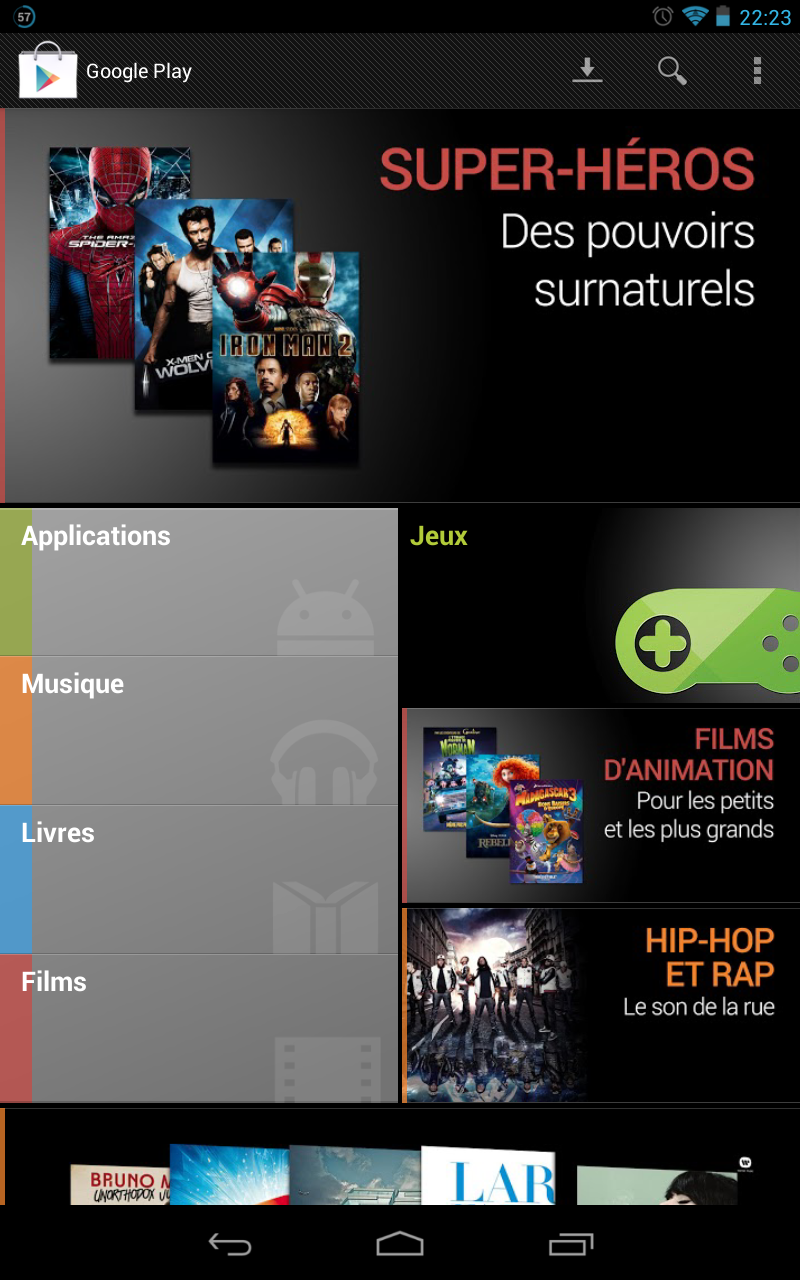Select the Musique category
The image size is (800, 1280).
pyautogui.click(x=200, y=731)
